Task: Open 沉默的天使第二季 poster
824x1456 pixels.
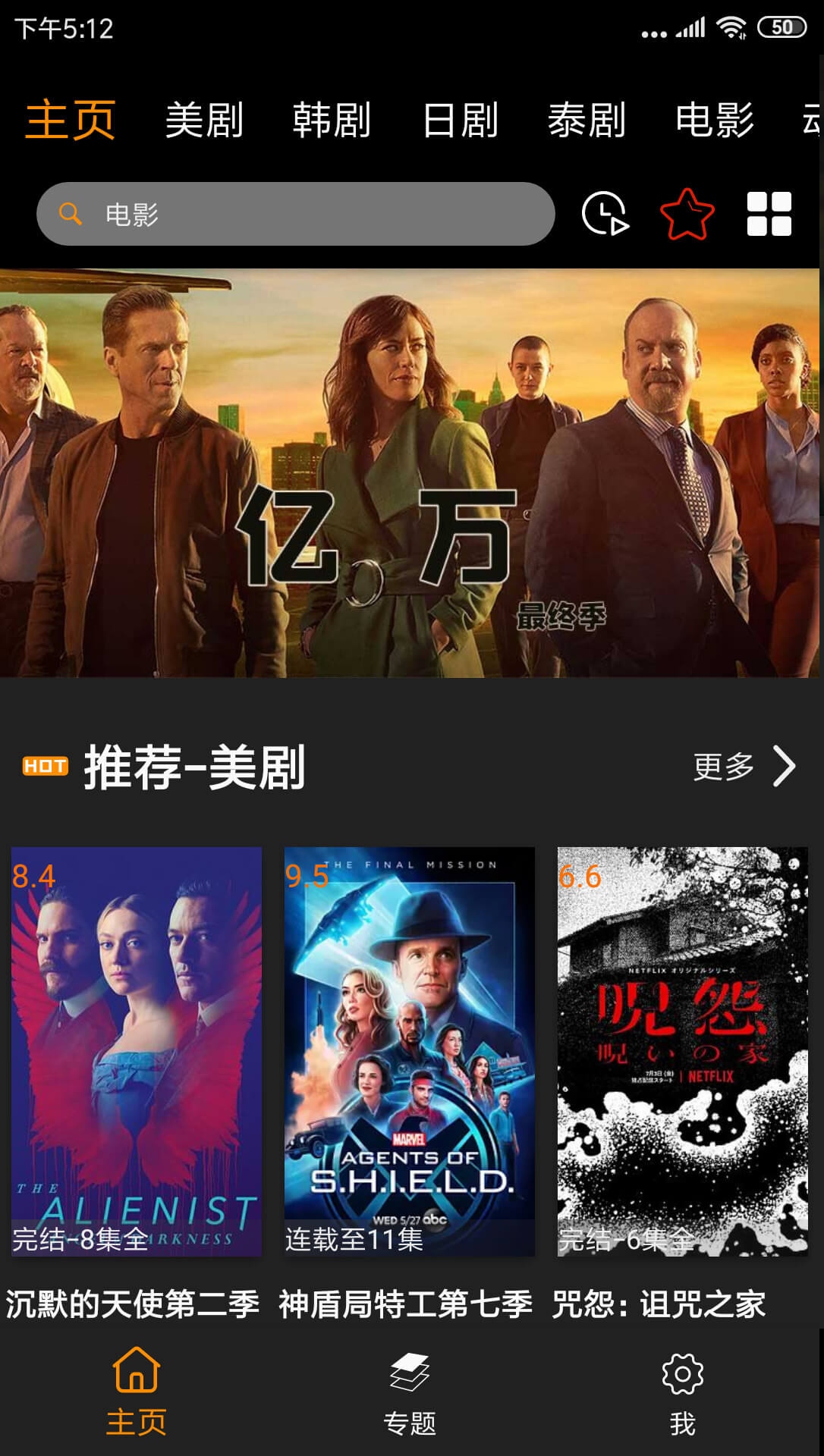Action: [137, 1051]
